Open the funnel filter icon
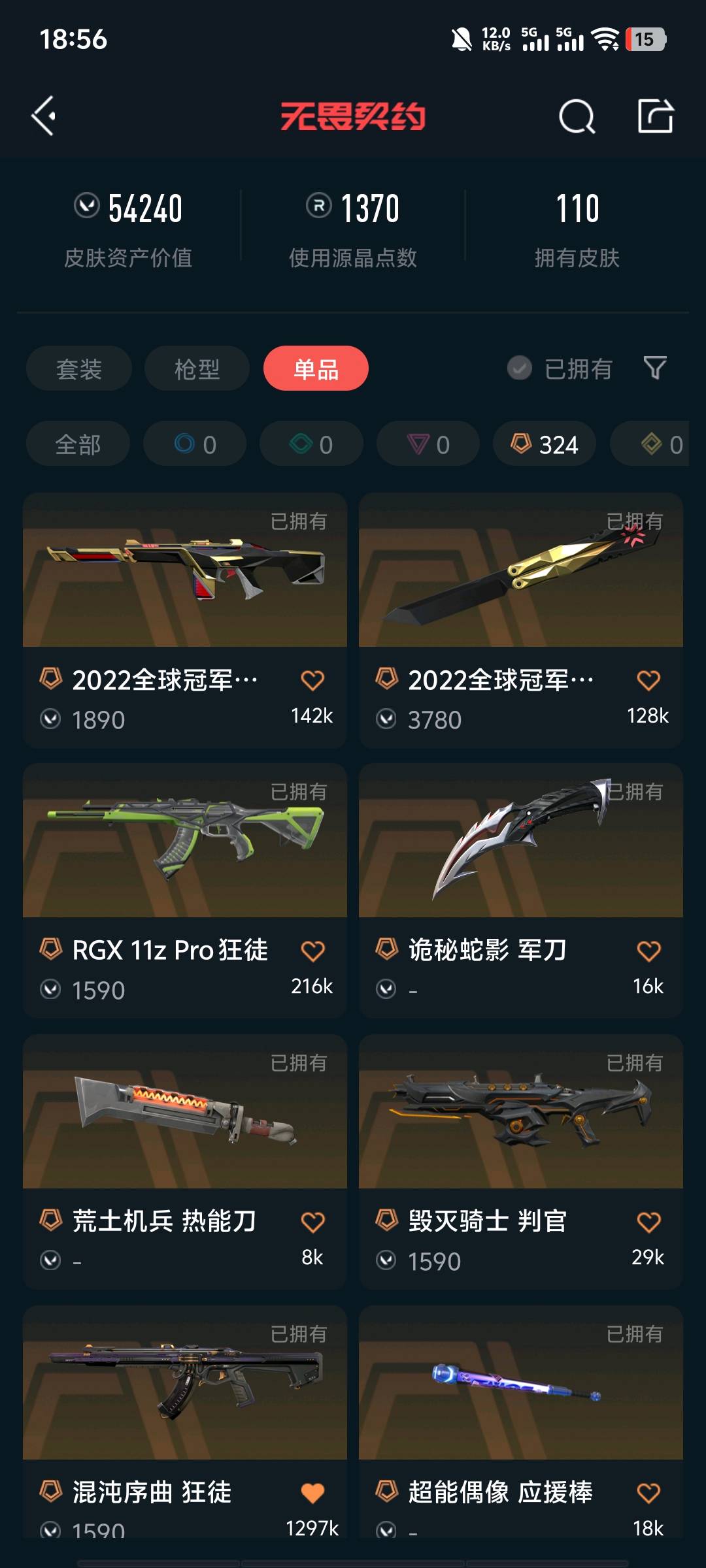The height and width of the screenshot is (1568, 706). [655, 368]
